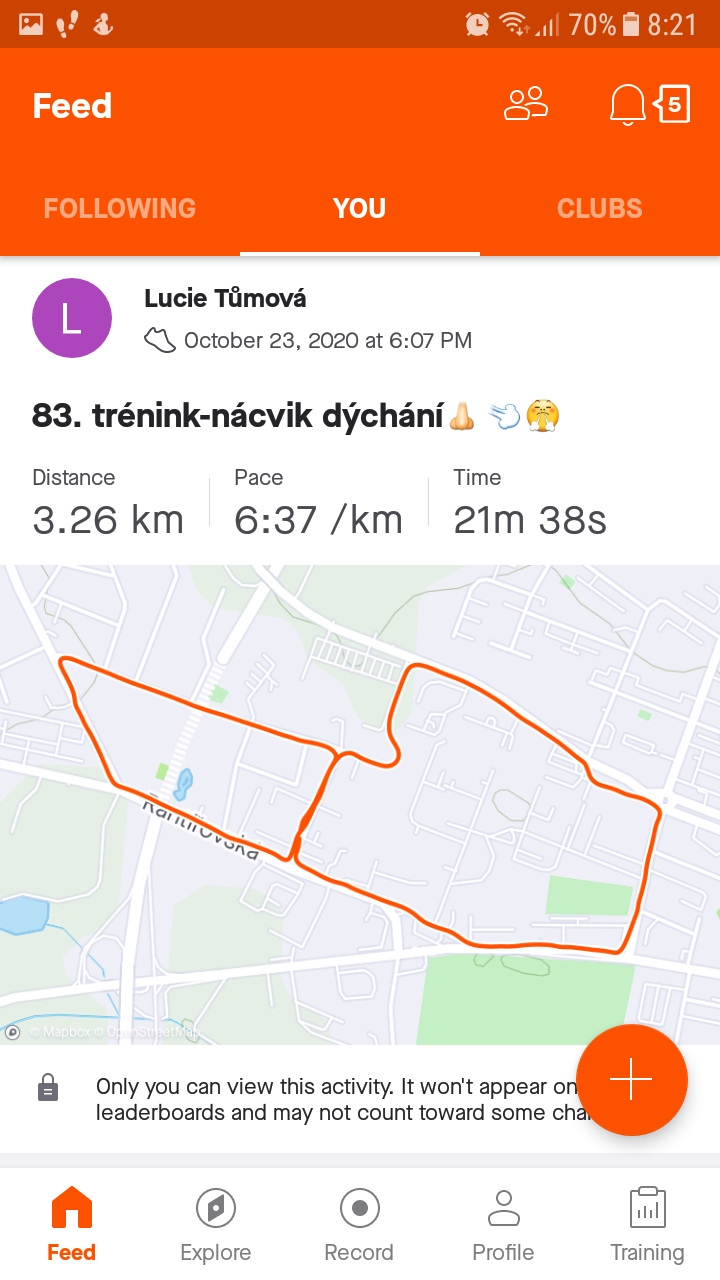
Task: Open the activity 83. trénink-nácvik dýchání
Action: (x=296, y=416)
